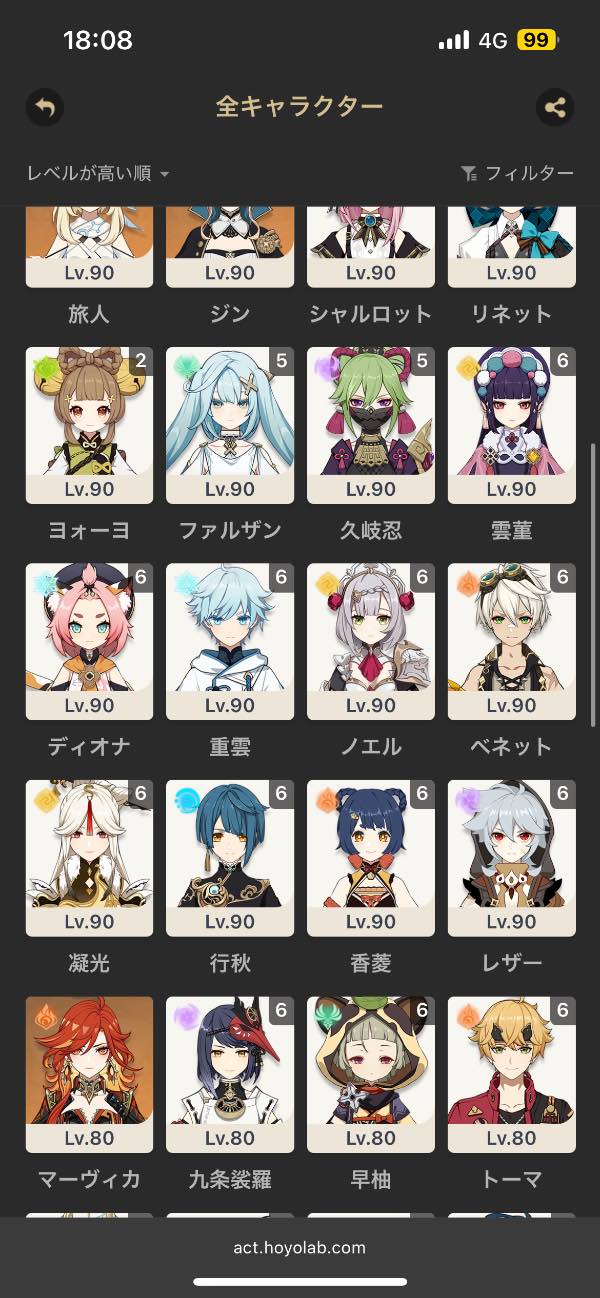This screenshot has height=1298, width=600.
Task: View 久岐忍 character details
Action: click(x=371, y=425)
